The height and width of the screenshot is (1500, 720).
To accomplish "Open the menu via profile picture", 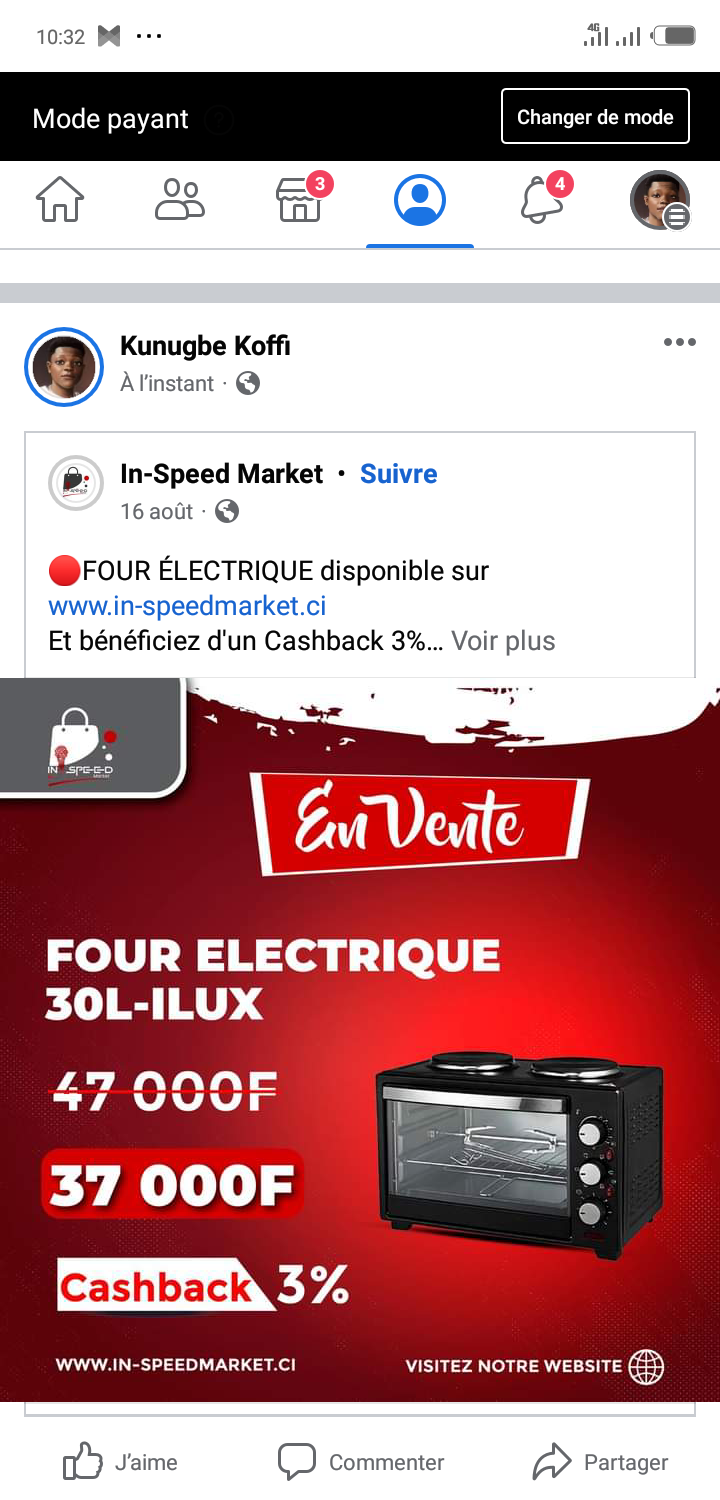I will tap(660, 200).
